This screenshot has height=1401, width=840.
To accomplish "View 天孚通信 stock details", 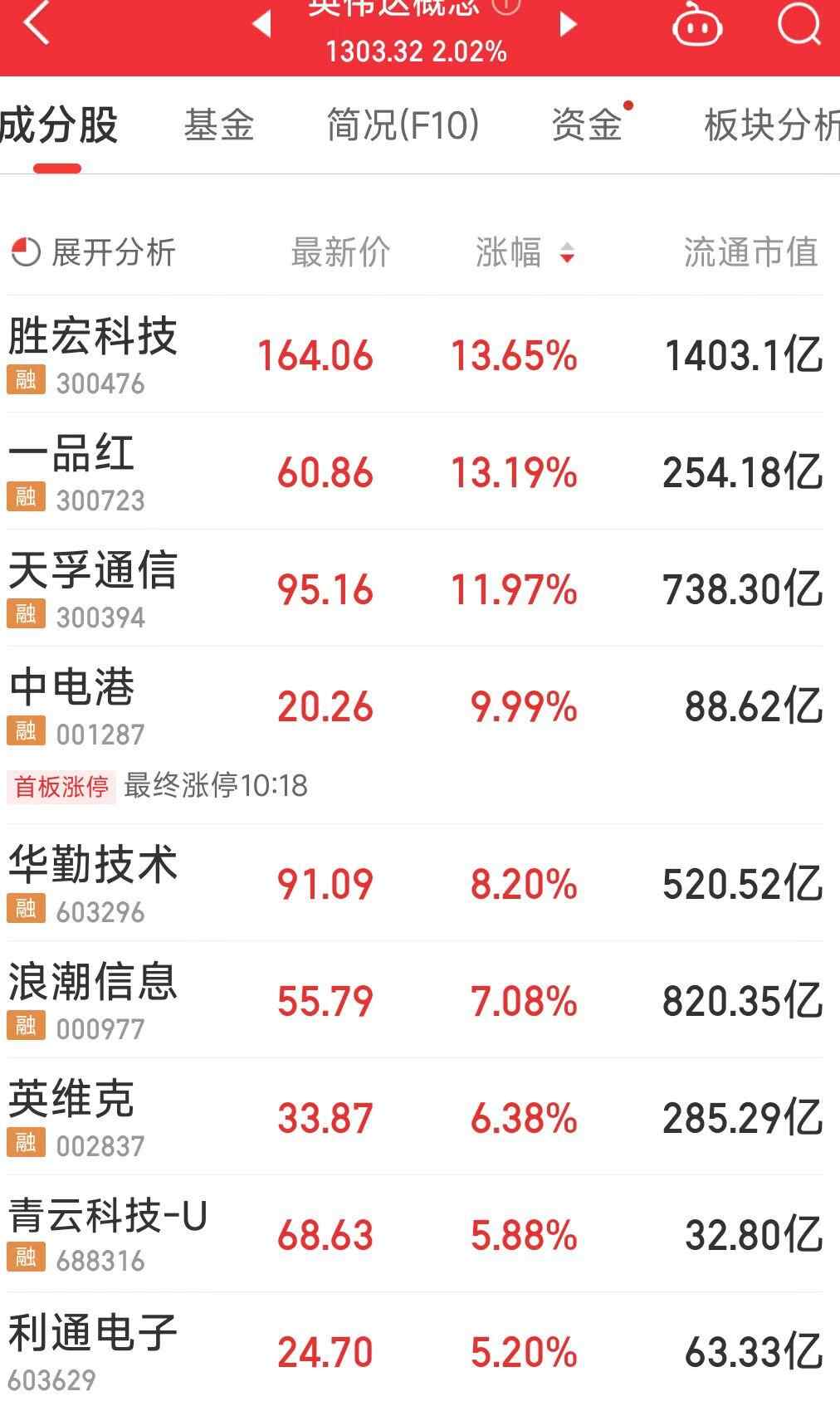I will tap(415, 589).
